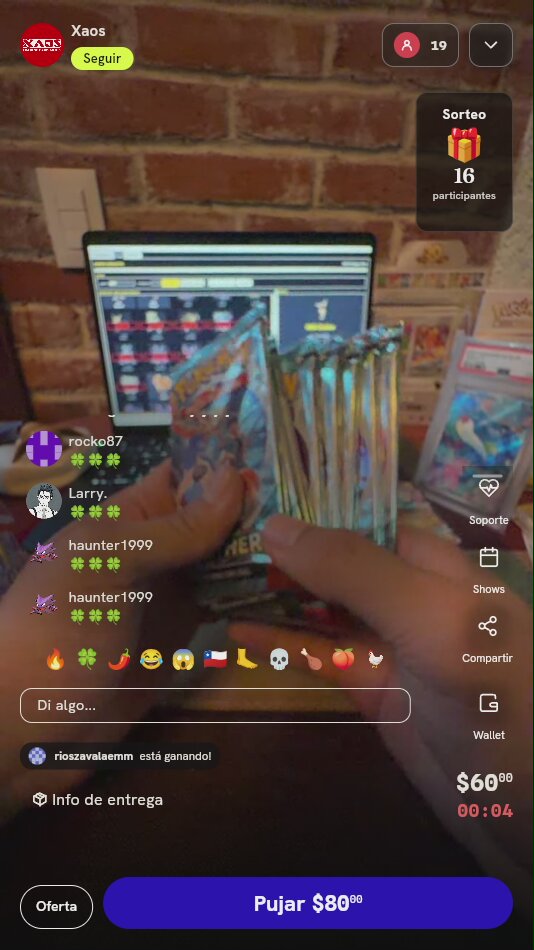Send the skull emoji reaction
Screen dimensions: 534x950
[279, 659]
